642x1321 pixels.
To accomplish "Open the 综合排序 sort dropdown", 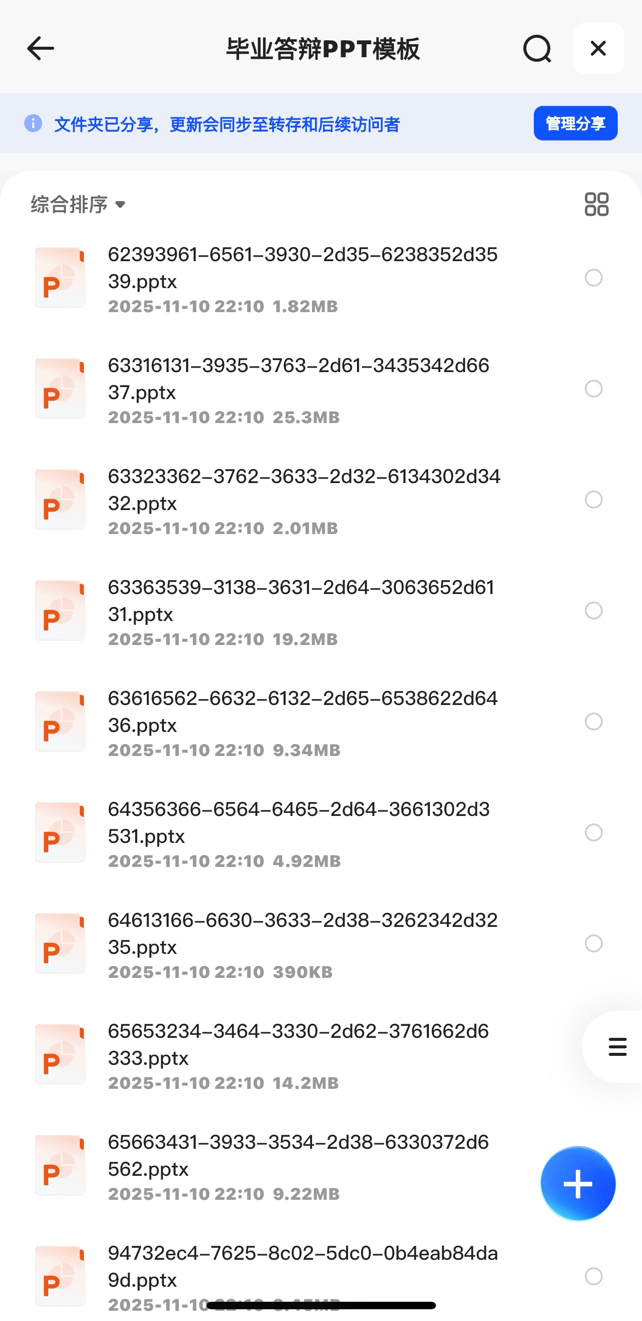I will (x=78, y=204).
